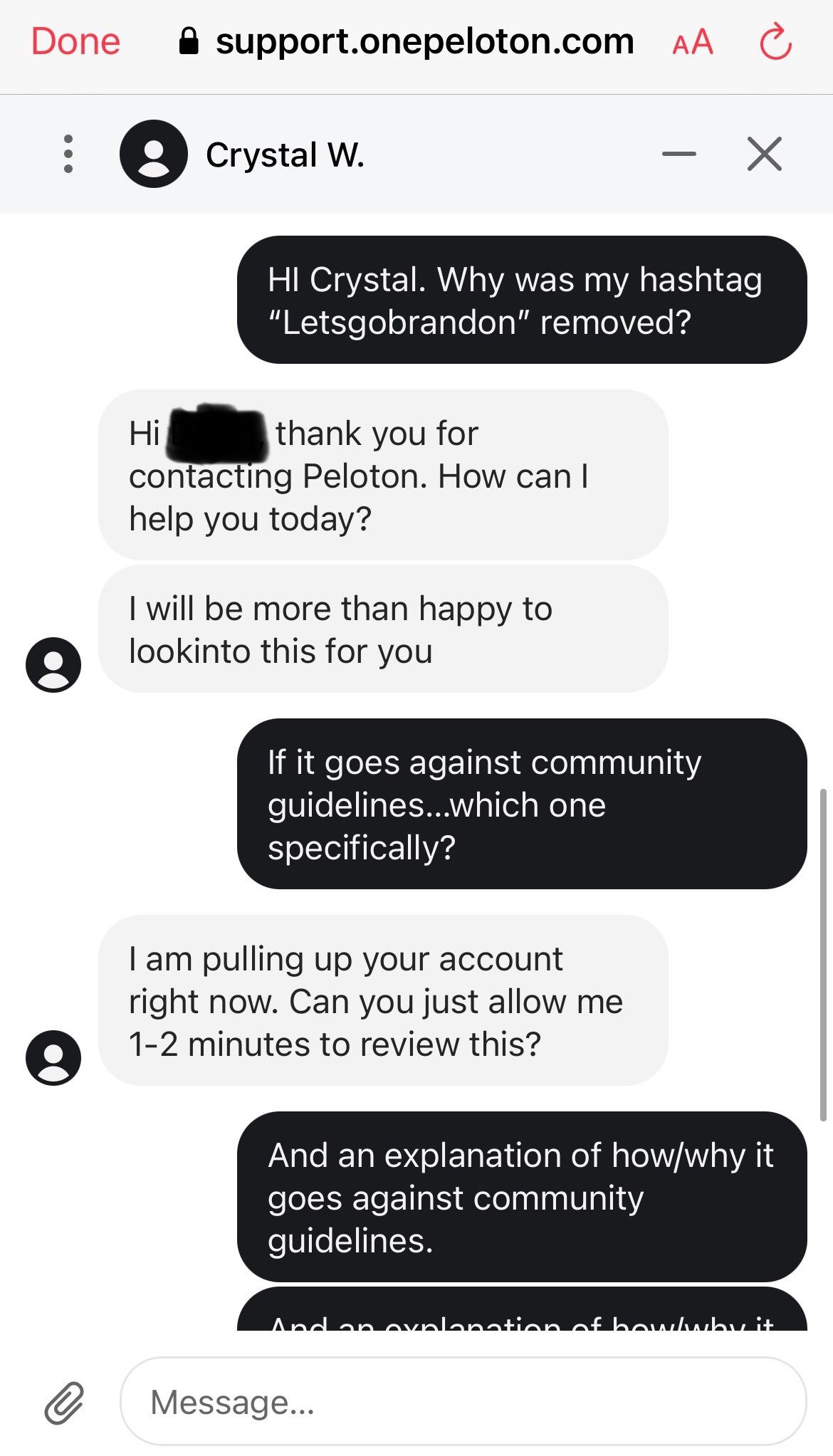
Task: Minimize the chat with Crystal W.
Action: click(679, 154)
